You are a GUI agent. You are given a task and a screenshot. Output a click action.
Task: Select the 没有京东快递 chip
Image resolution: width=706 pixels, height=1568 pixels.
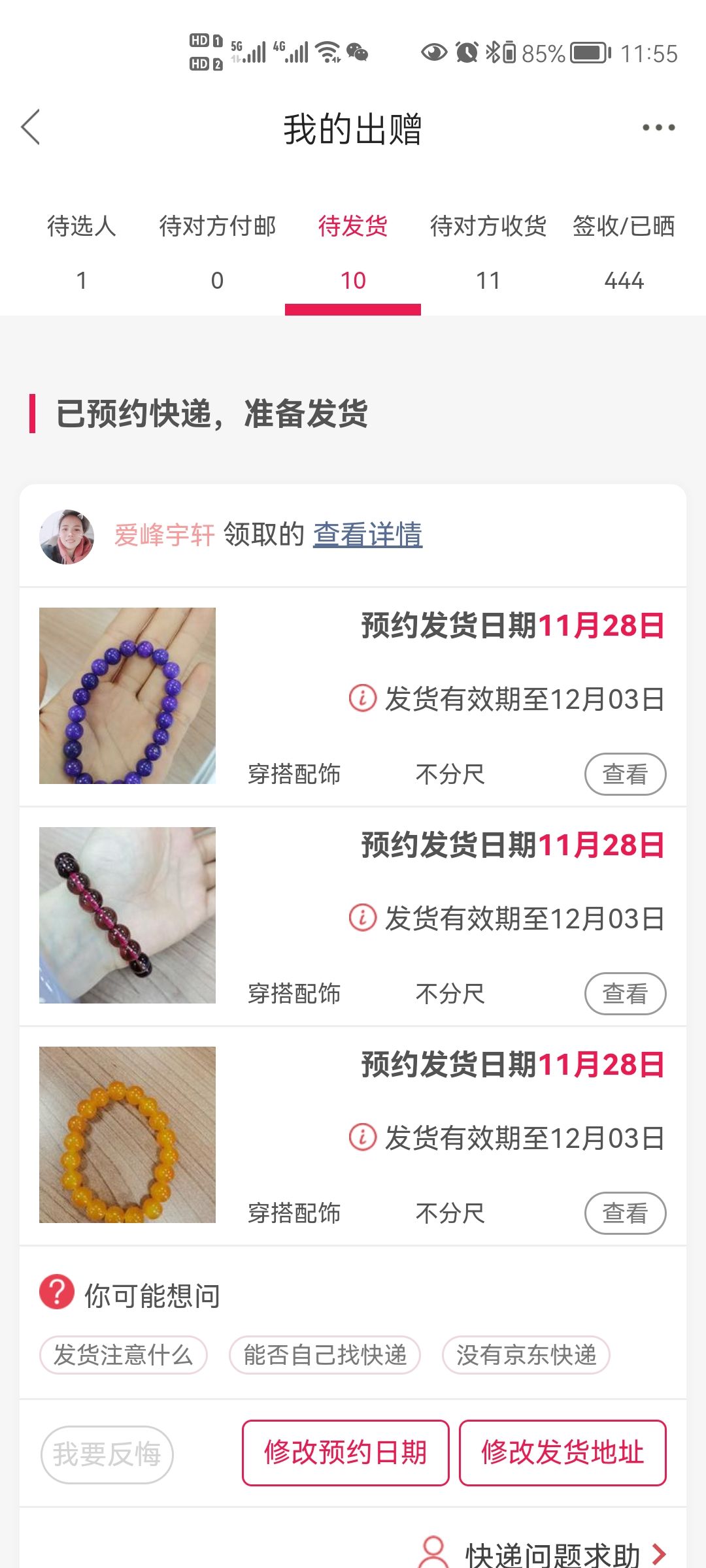(526, 1355)
